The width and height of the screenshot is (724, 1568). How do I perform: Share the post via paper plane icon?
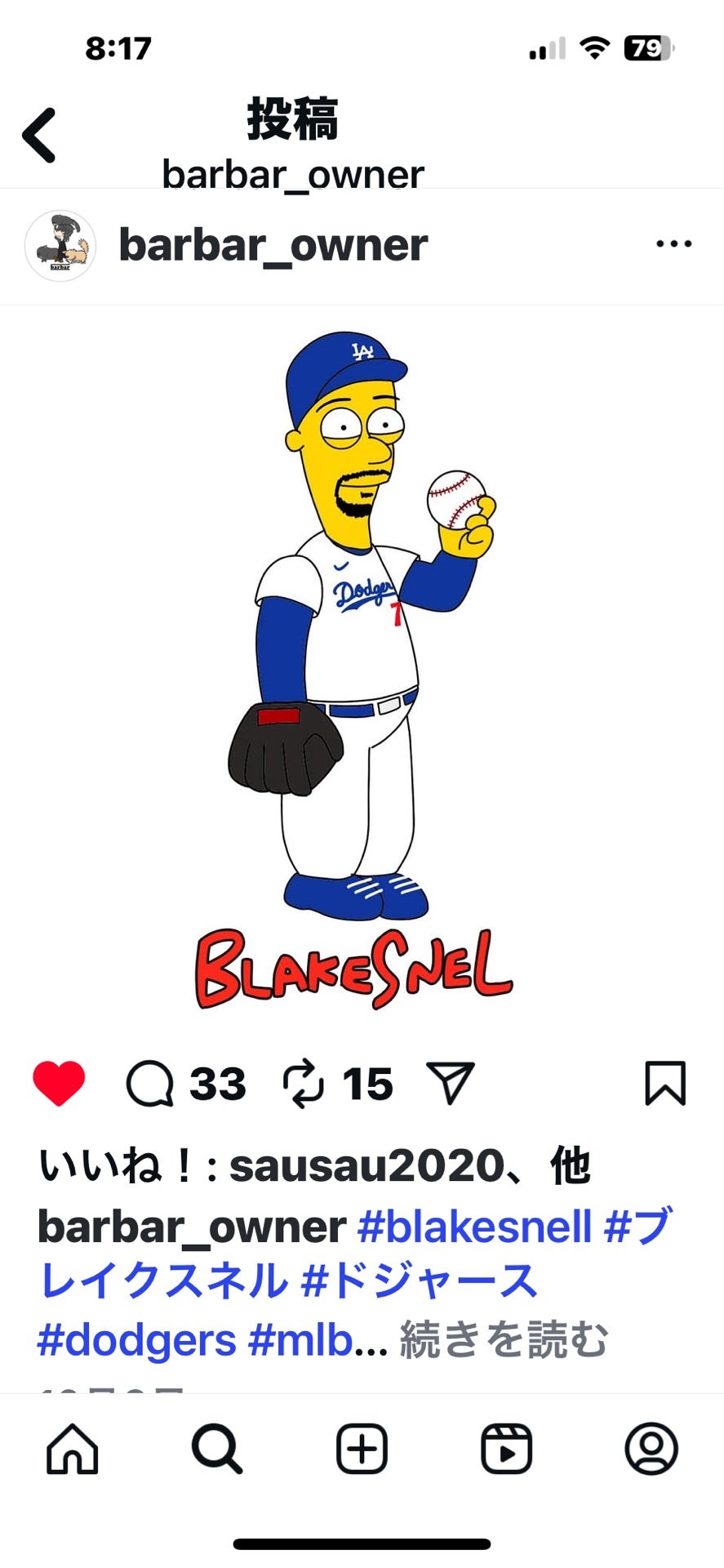click(451, 1084)
